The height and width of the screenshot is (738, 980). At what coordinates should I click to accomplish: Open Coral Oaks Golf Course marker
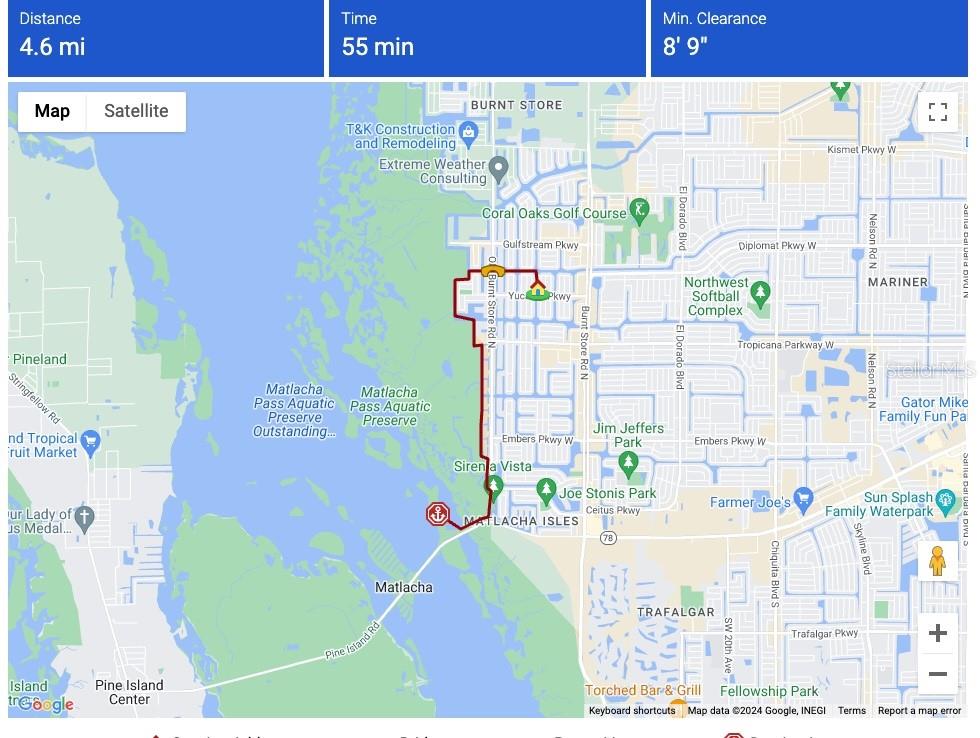[639, 210]
